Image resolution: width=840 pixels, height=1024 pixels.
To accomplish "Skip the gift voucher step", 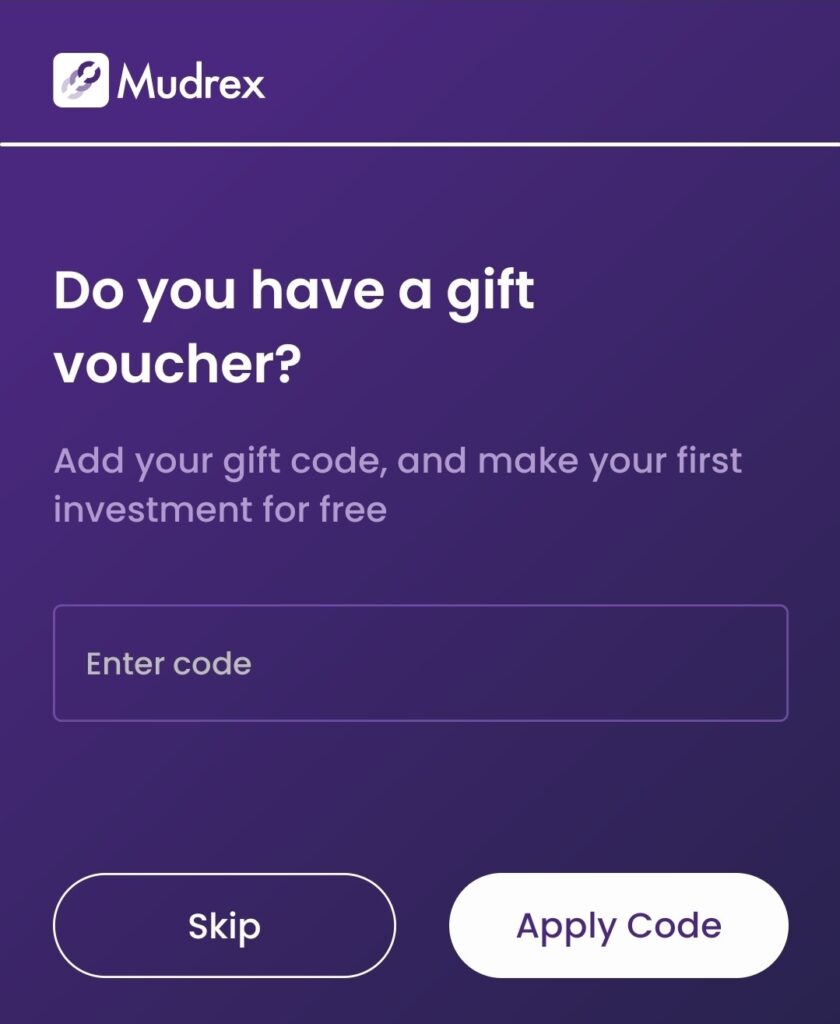I will [x=224, y=925].
